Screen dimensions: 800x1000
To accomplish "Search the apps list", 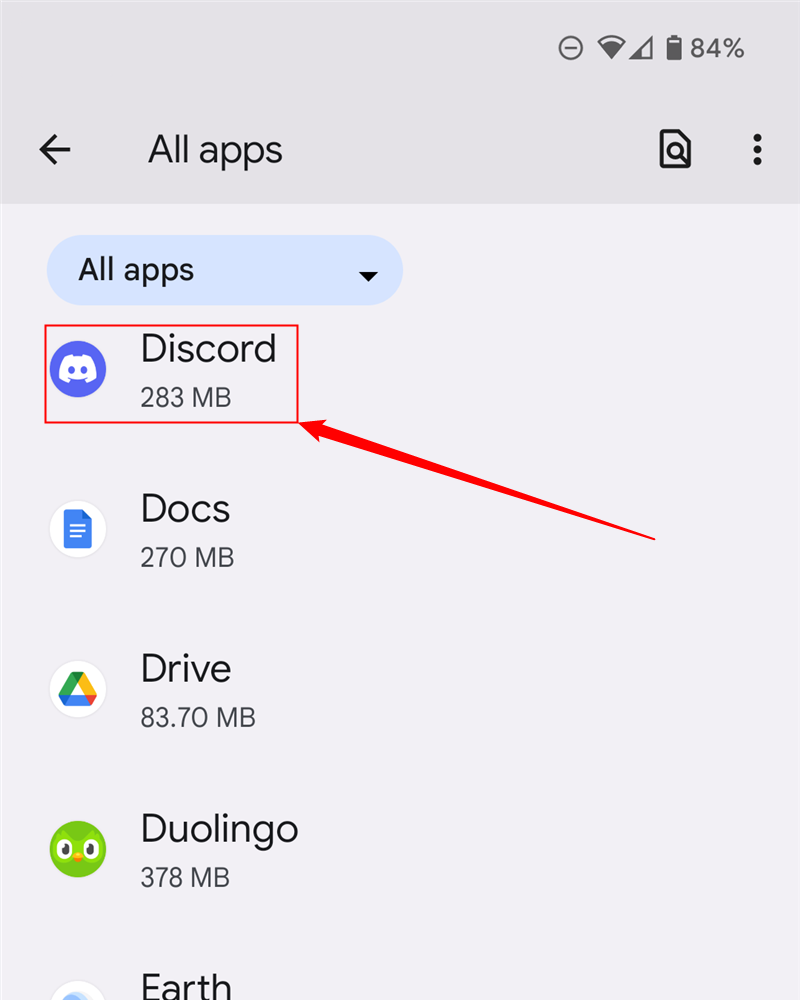I will pos(675,150).
